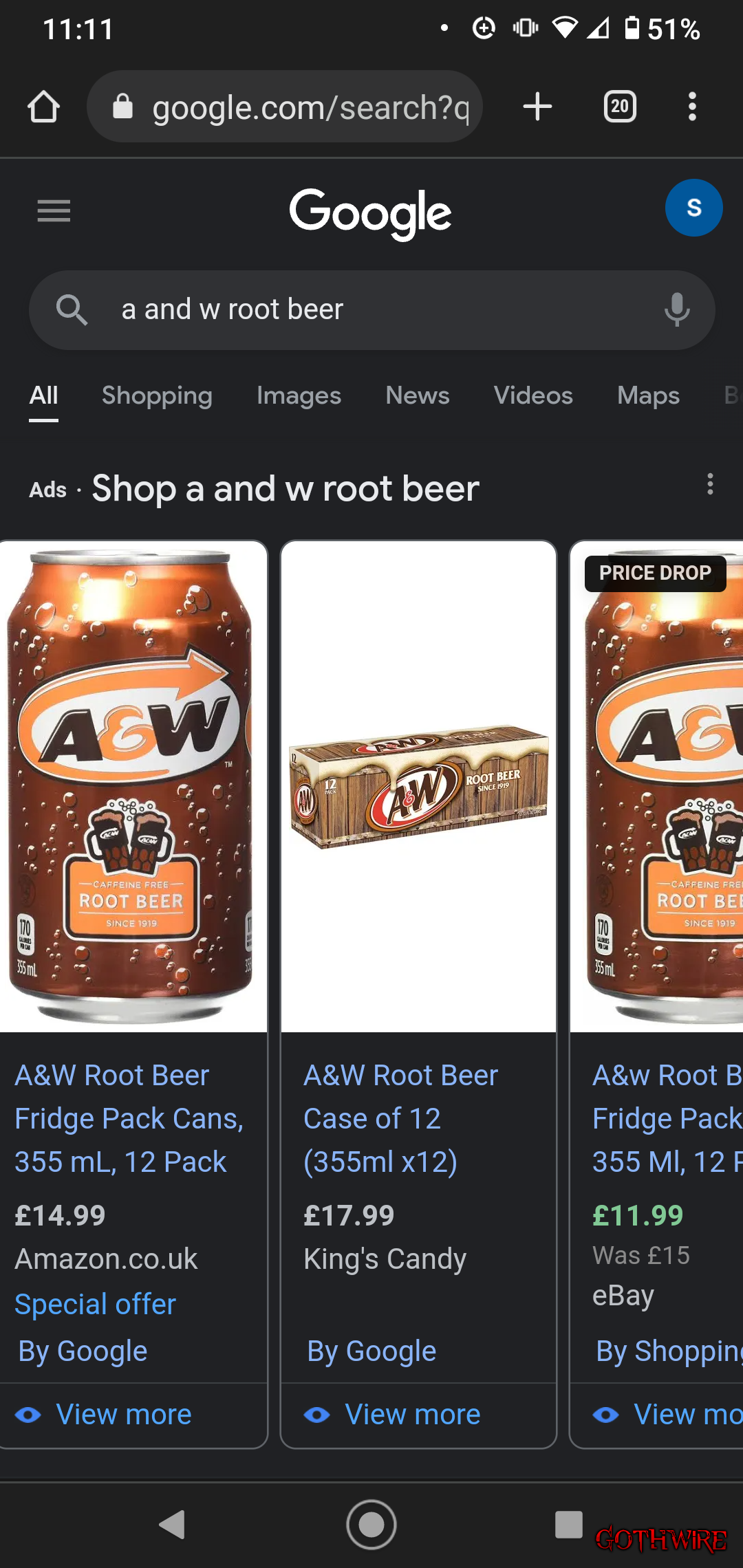Screen dimensions: 743x1568
Task: Switch to the Shopping tab
Action: [157, 395]
